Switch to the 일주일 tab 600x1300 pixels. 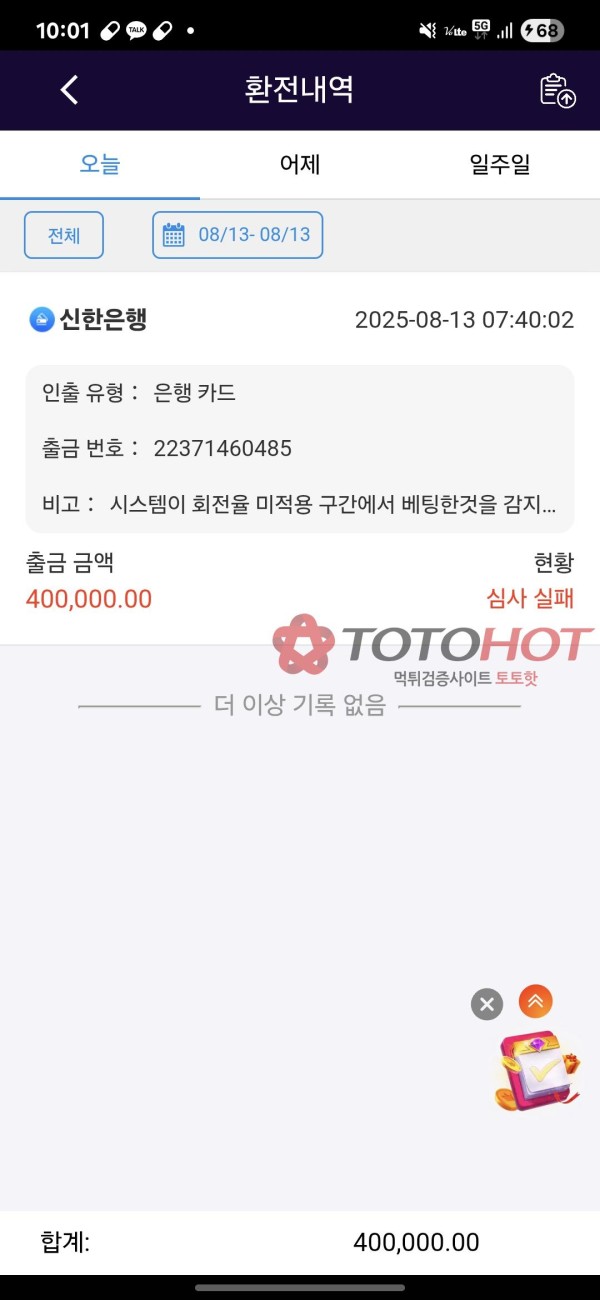(500, 165)
